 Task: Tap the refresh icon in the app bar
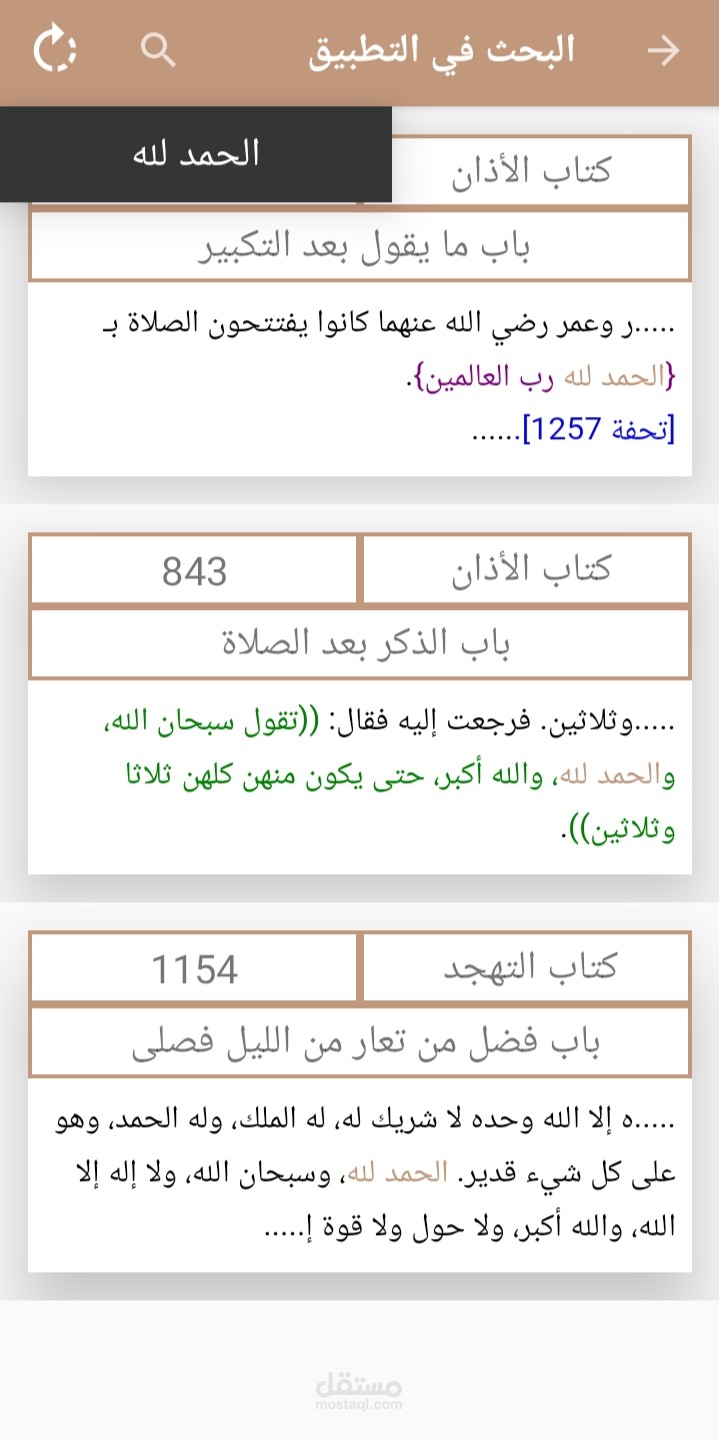[x=55, y=50]
